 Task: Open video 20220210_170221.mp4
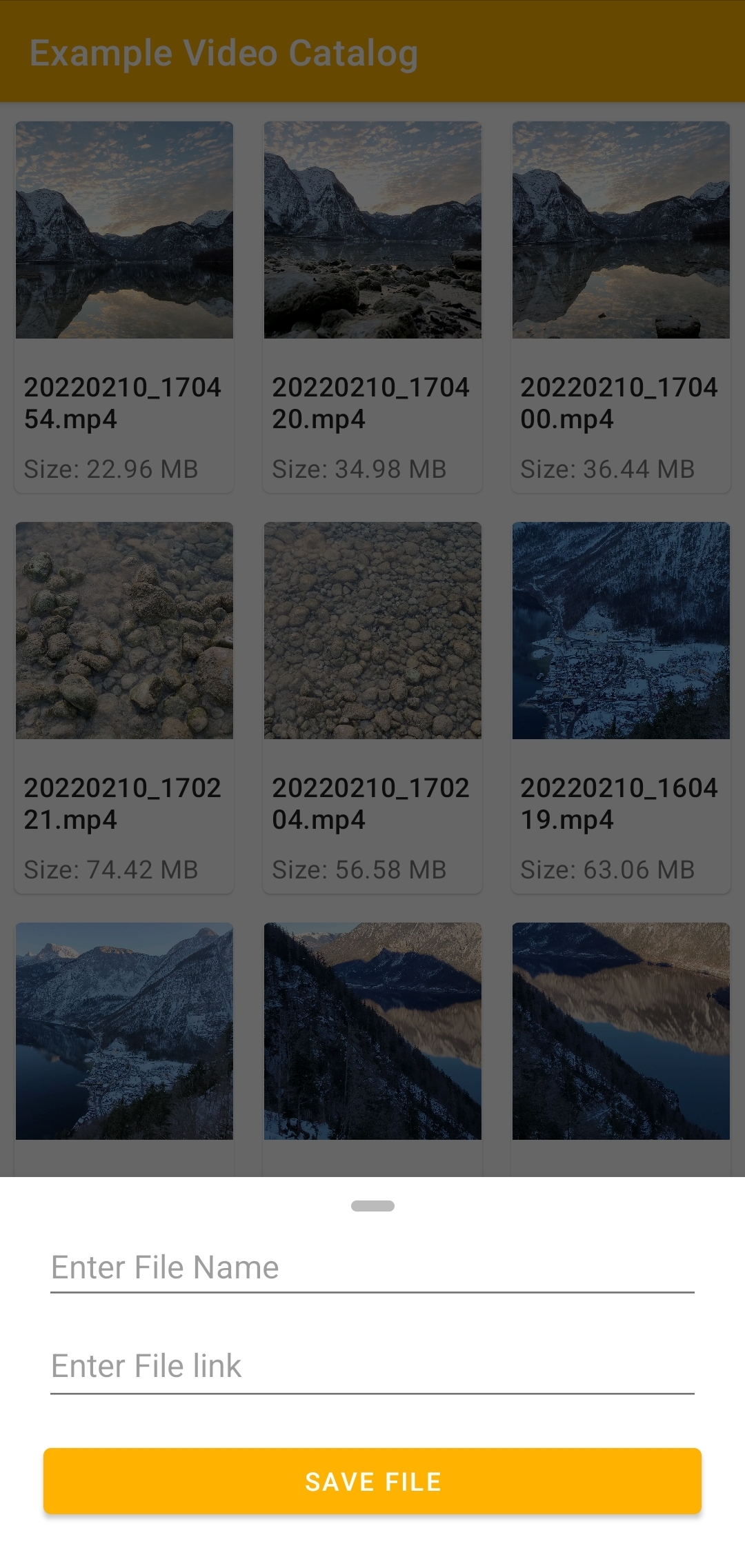(124, 707)
